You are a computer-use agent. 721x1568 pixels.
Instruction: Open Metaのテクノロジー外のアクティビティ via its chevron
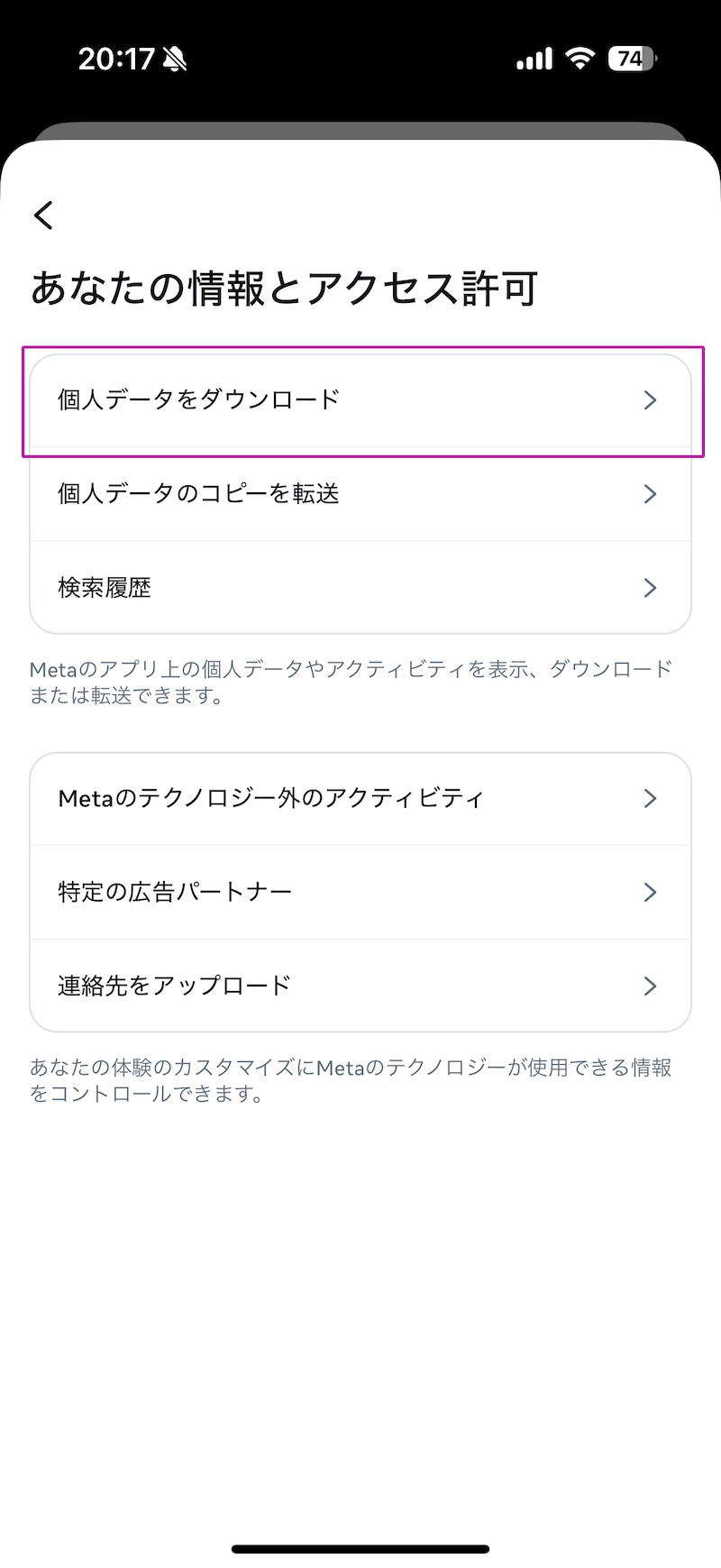pos(651,798)
